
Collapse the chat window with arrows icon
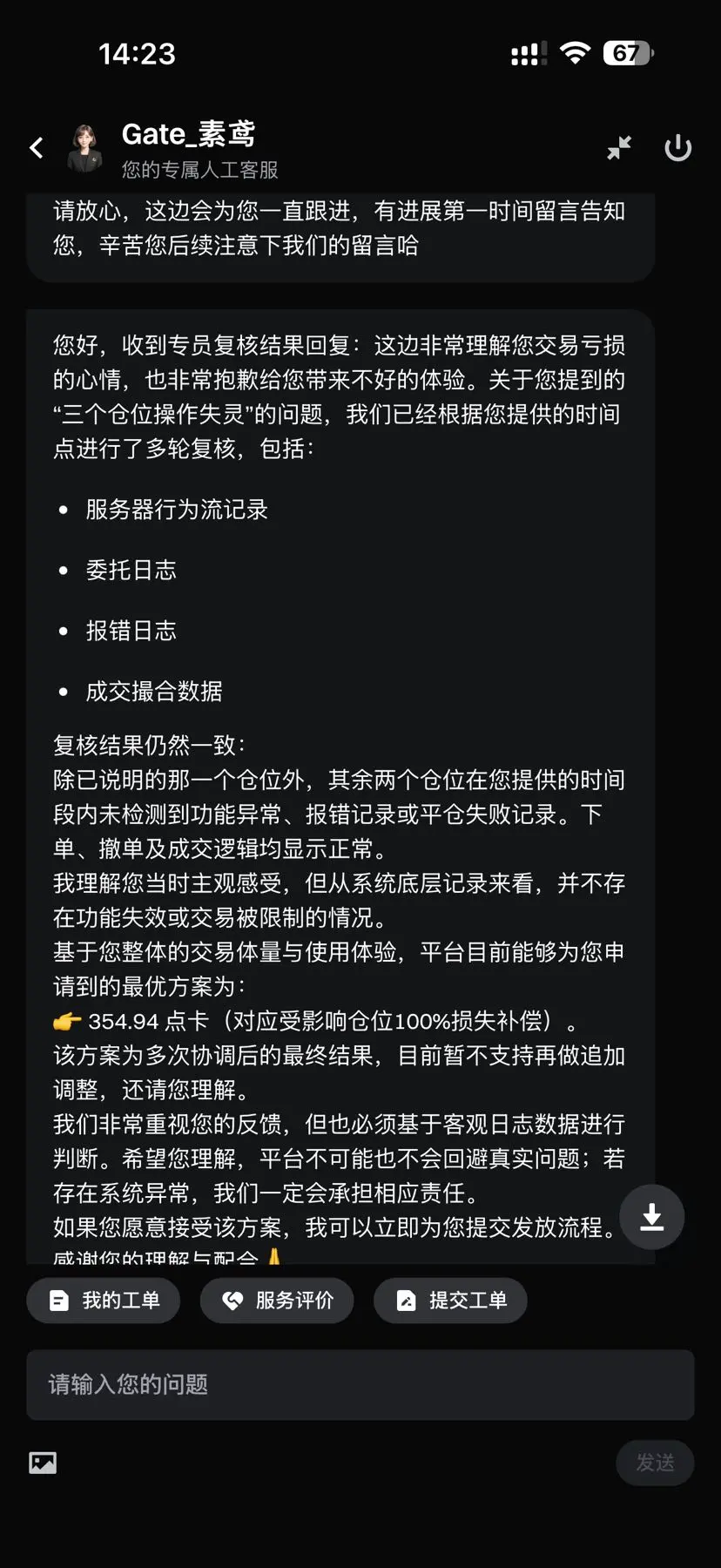point(619,147)
